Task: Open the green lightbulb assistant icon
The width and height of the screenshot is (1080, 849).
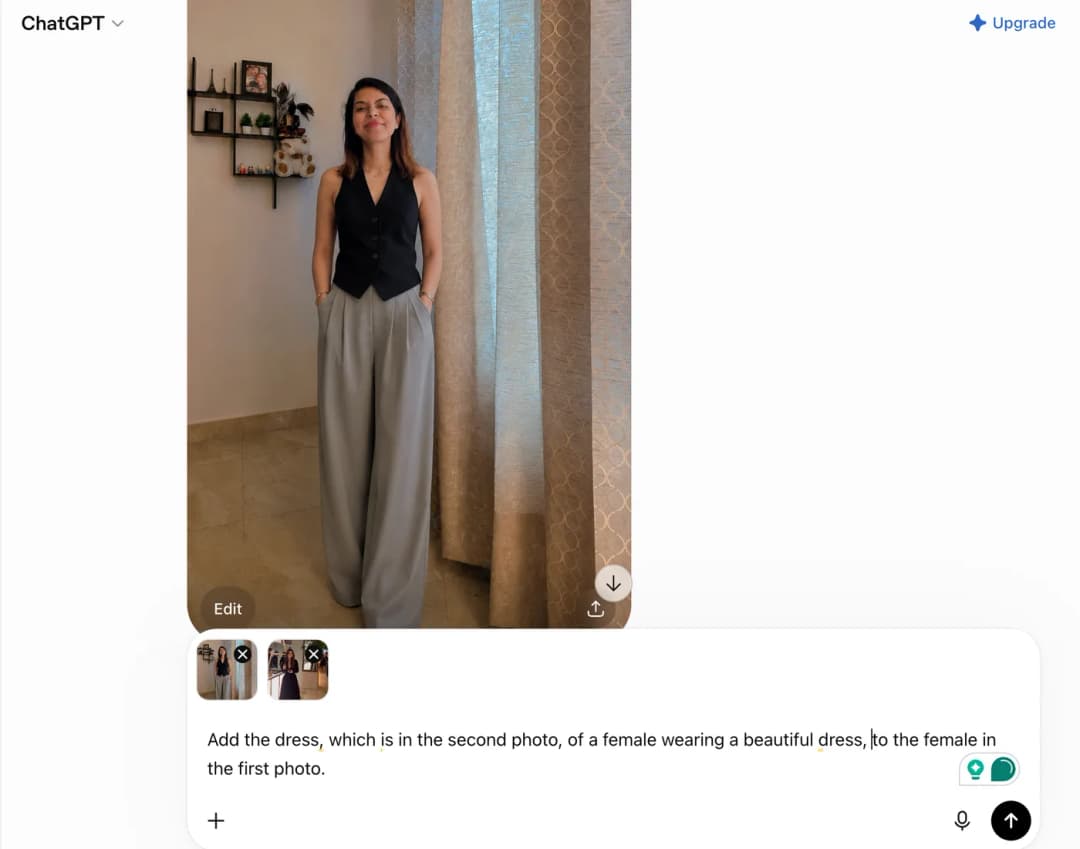Action: click(975, 769)
